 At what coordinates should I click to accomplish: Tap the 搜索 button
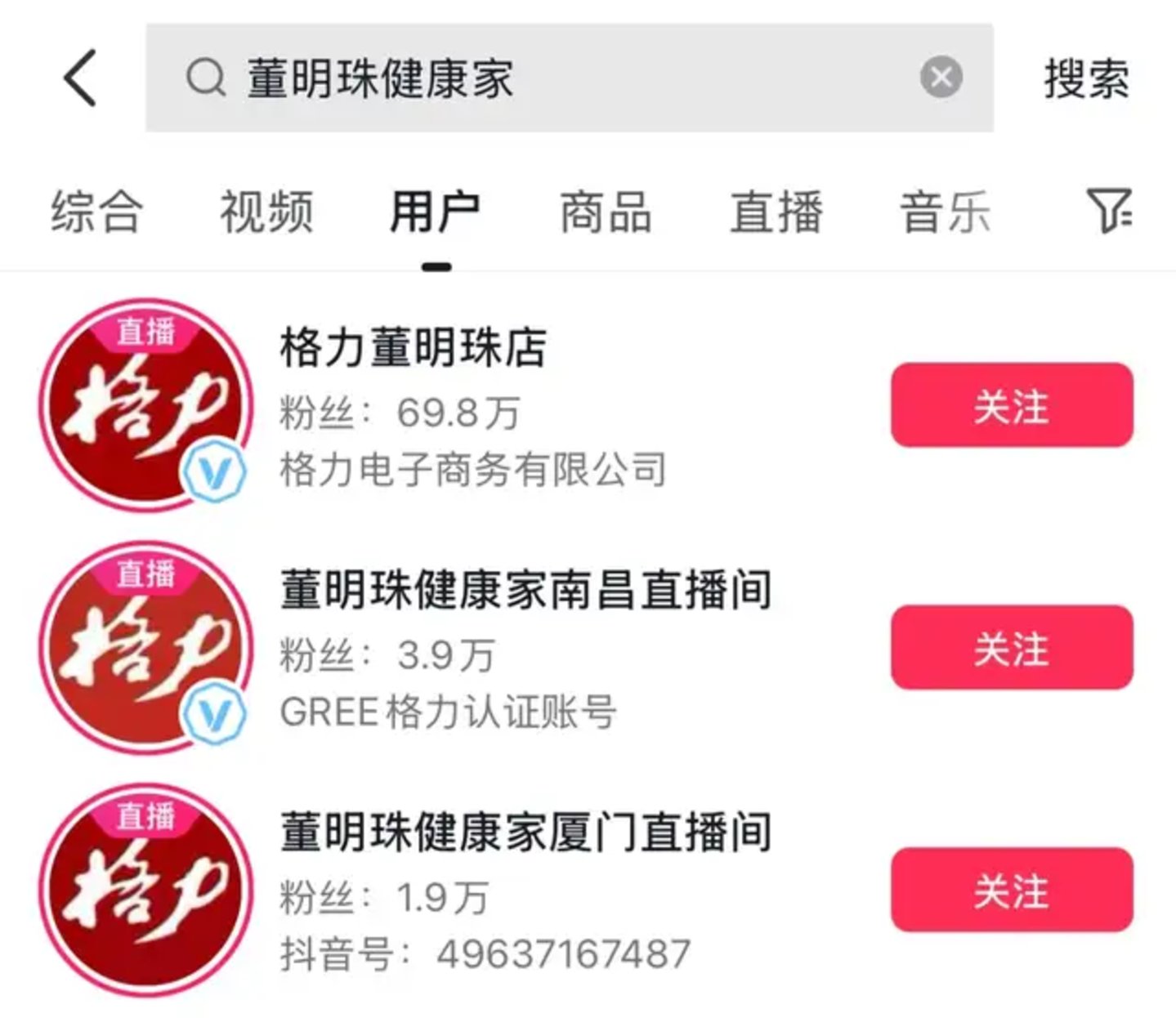pos(1086,79)
